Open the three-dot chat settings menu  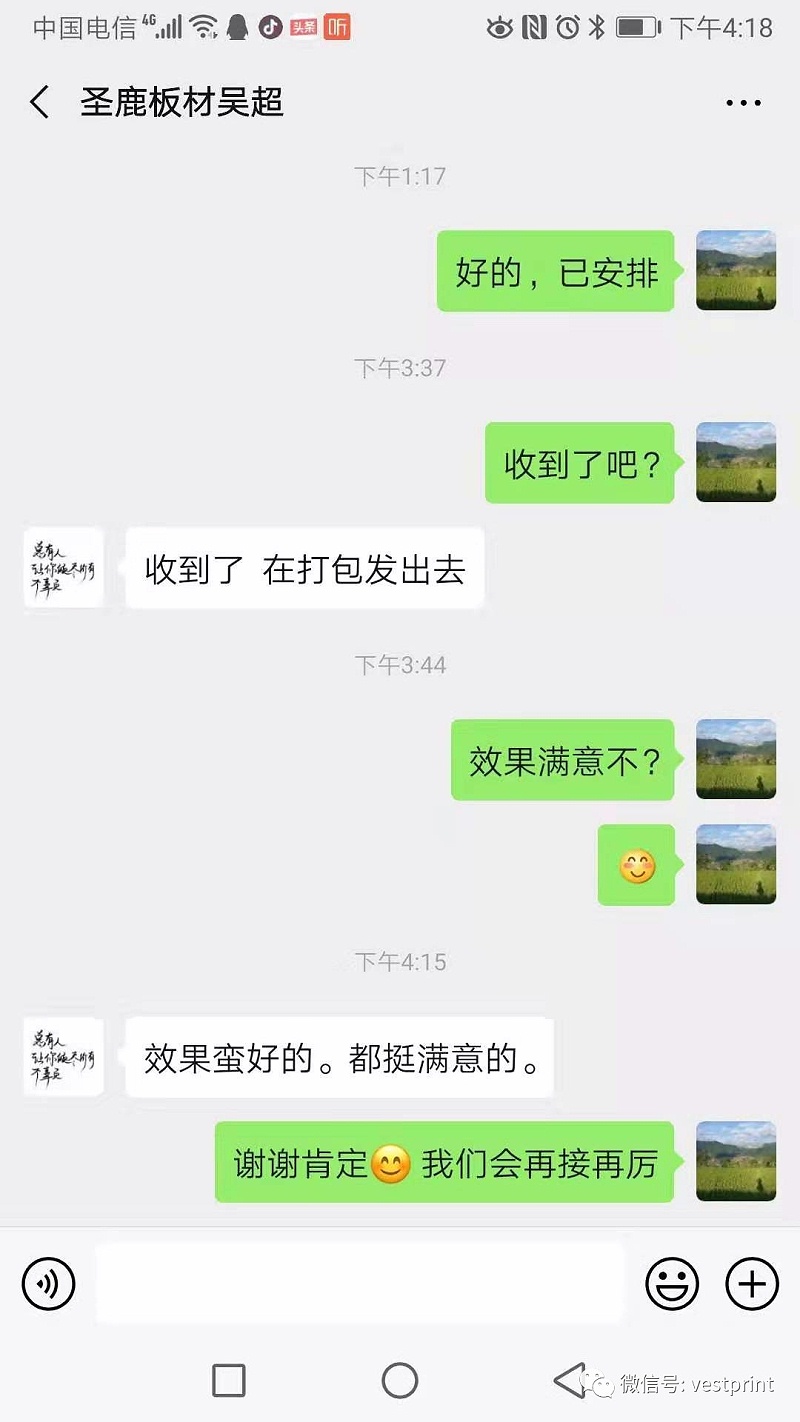tap(742, 101)
